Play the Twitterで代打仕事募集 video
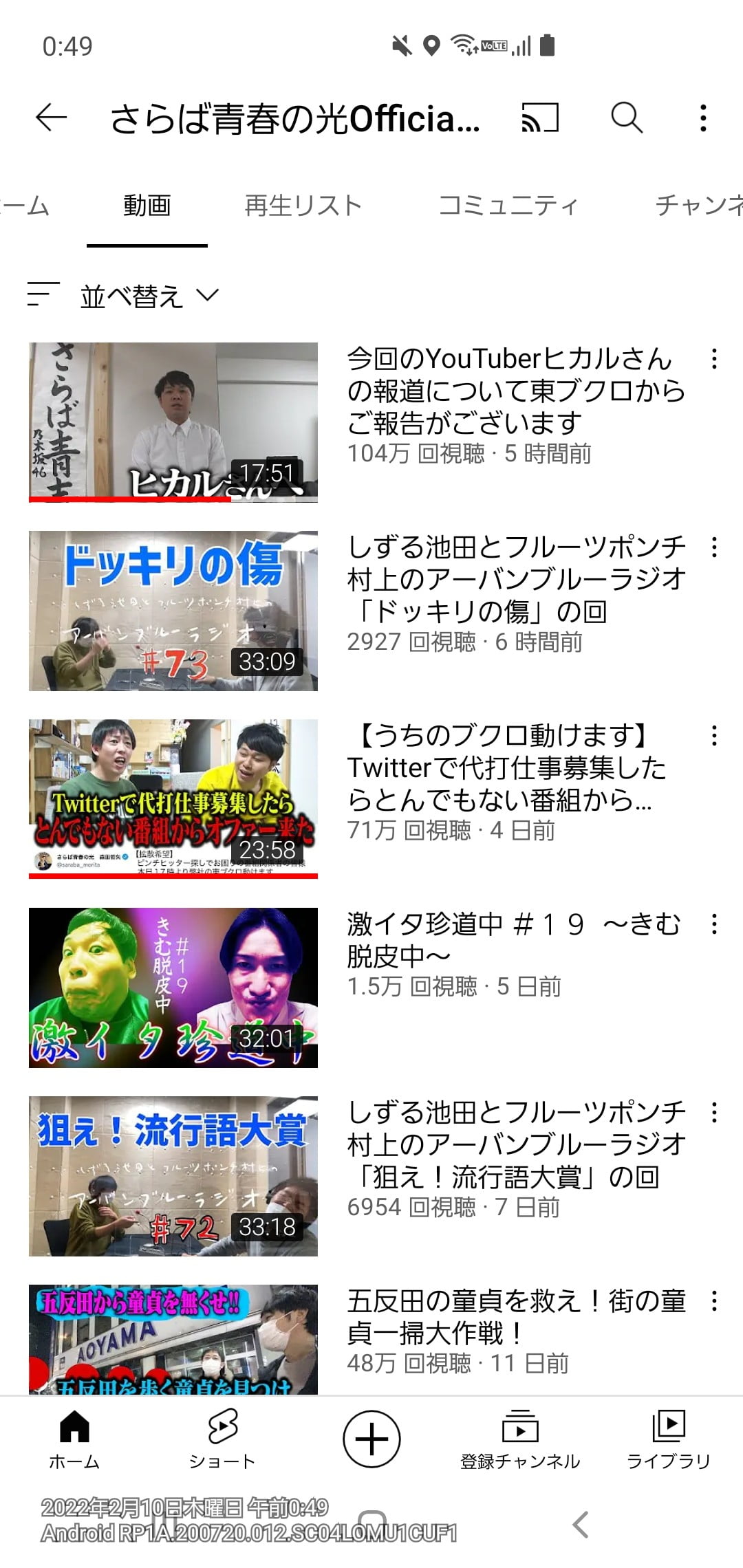743x1568 pixels. tap(173, 799)
